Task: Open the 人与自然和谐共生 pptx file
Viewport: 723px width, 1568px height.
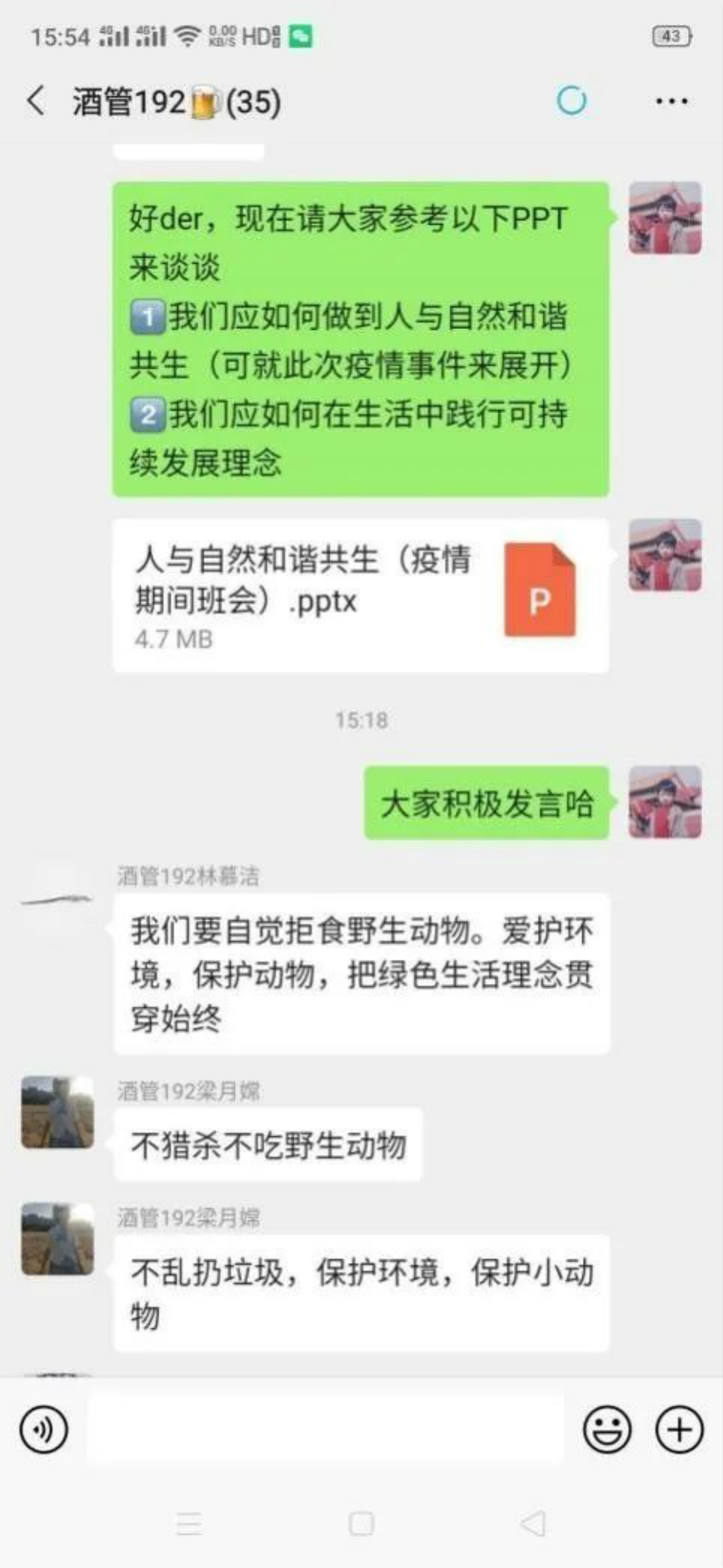Action: click(360, 596)
